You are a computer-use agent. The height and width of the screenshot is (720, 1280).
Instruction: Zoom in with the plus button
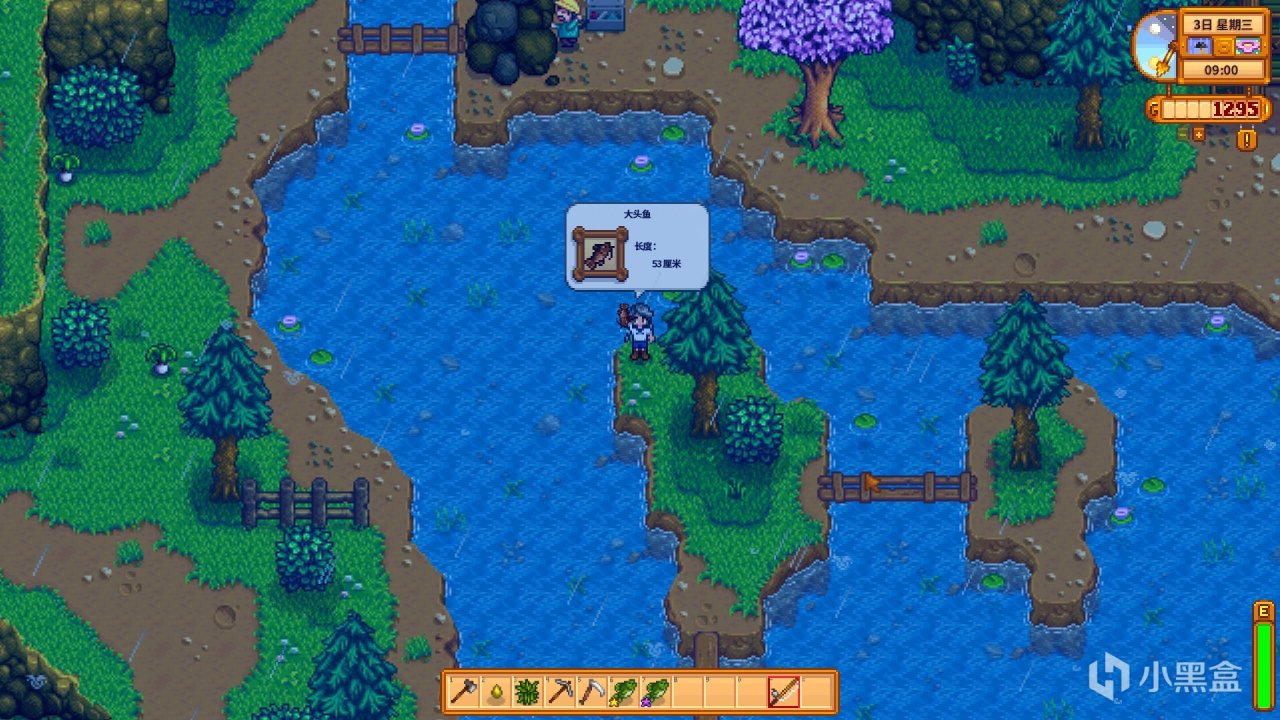click(1199, 134)
